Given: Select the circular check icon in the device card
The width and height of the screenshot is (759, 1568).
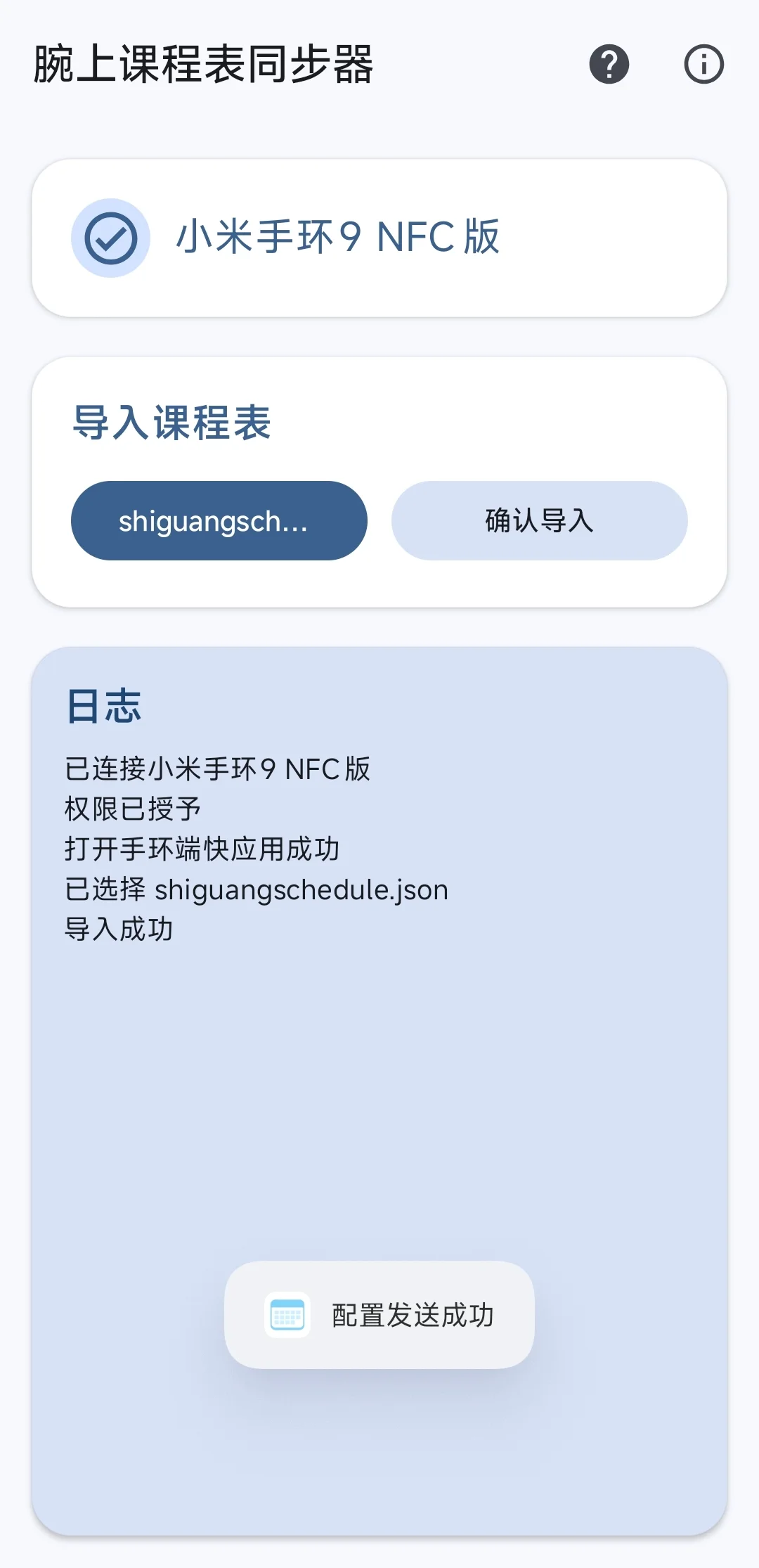Looking at the screenshot, I should coord(110,239).
